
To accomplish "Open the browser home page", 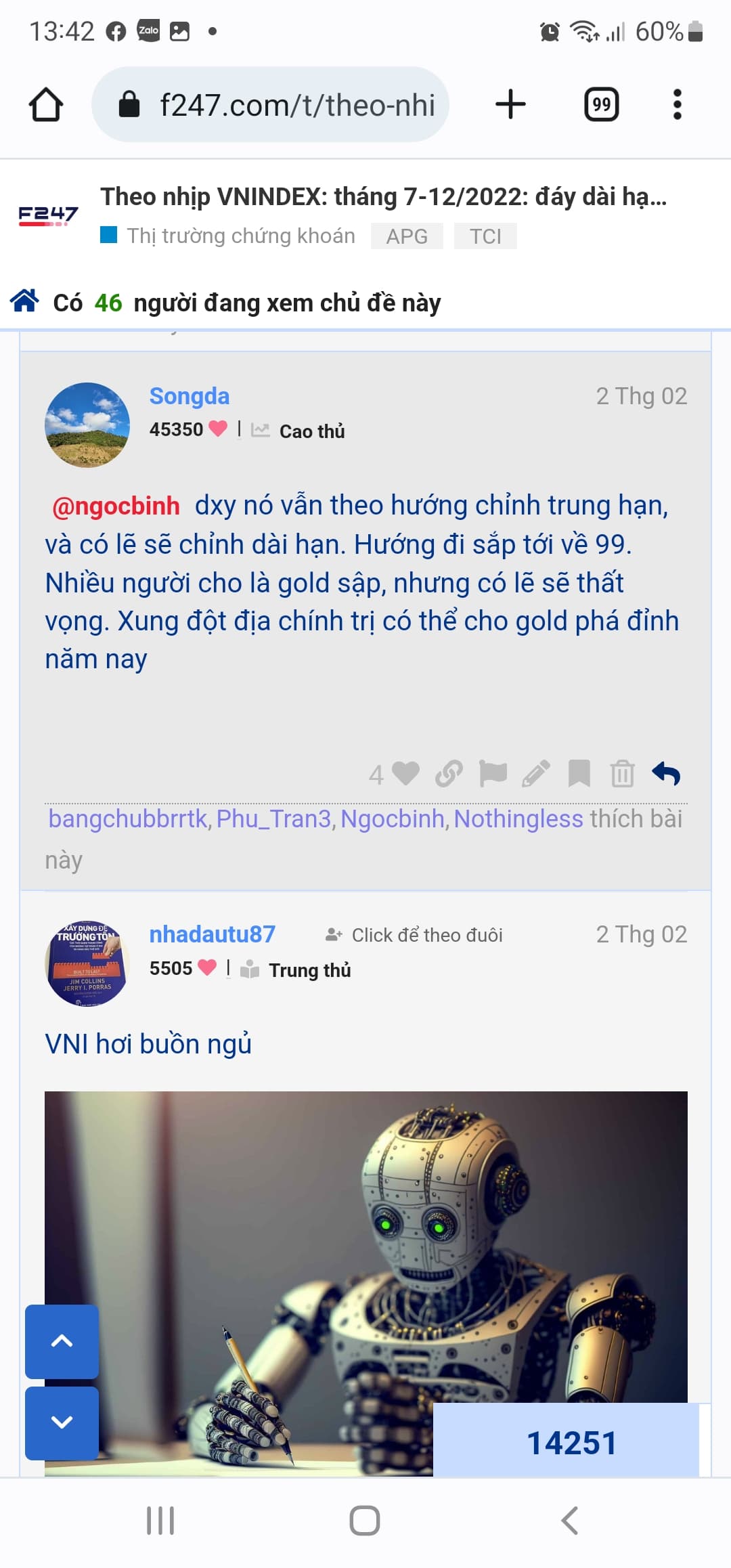I will tap(46, 105).
